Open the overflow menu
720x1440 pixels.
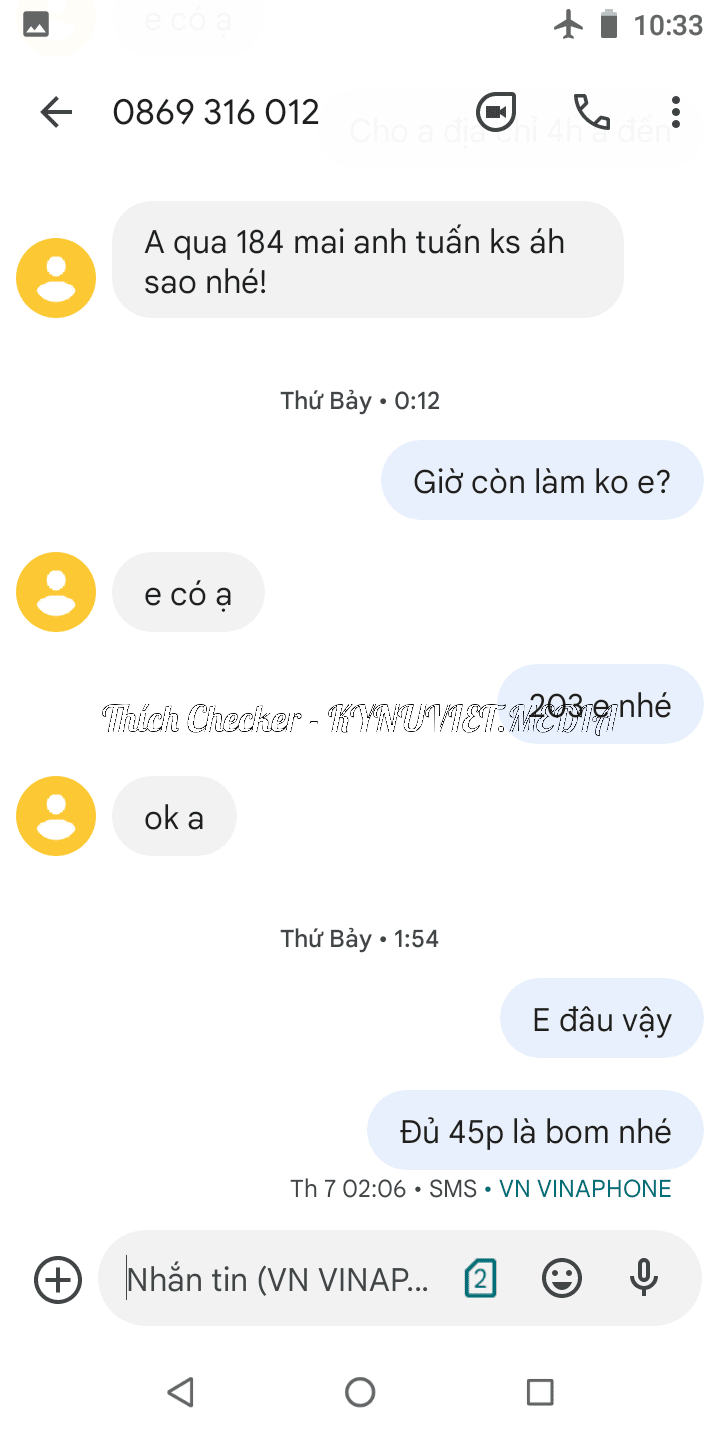[x=676, y=112]
